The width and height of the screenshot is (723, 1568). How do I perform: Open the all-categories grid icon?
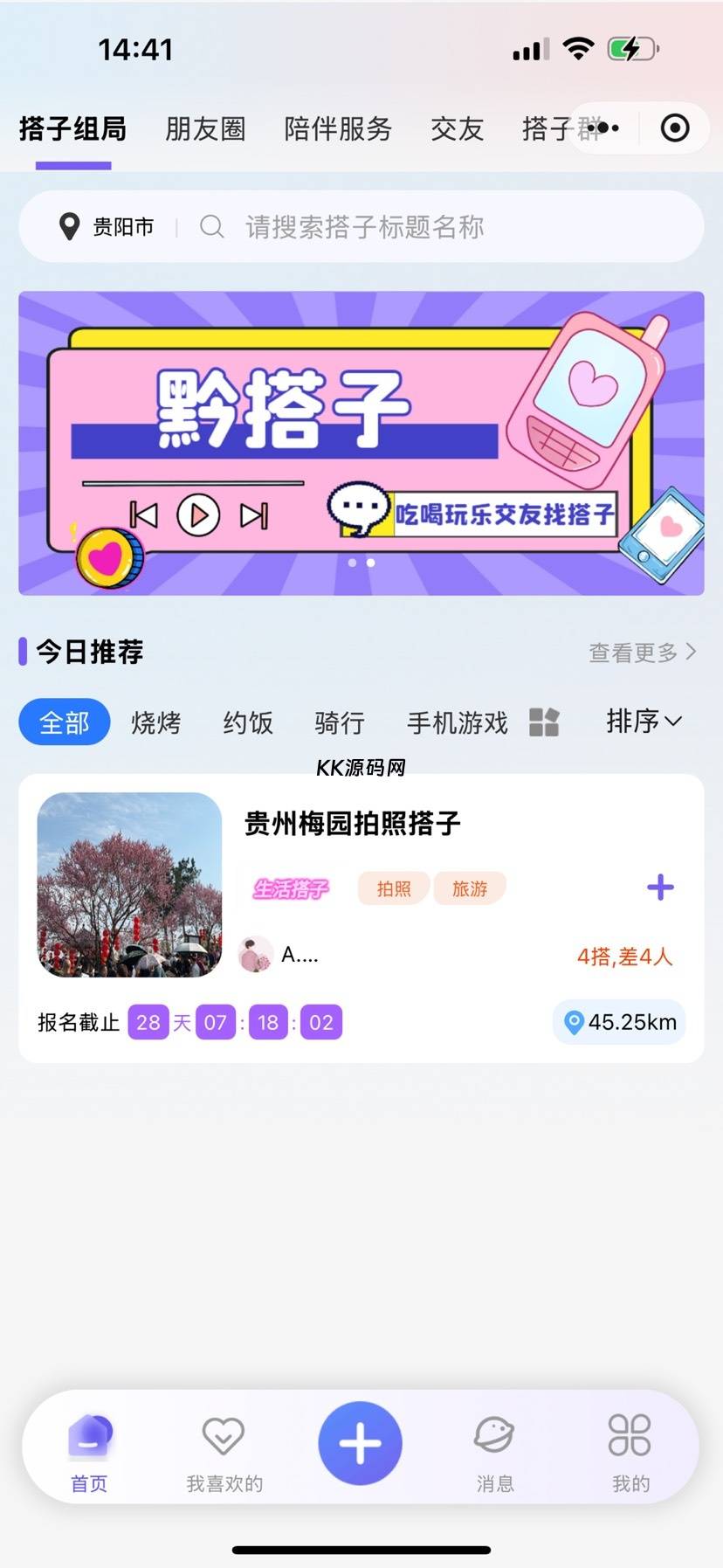point(544,722)
